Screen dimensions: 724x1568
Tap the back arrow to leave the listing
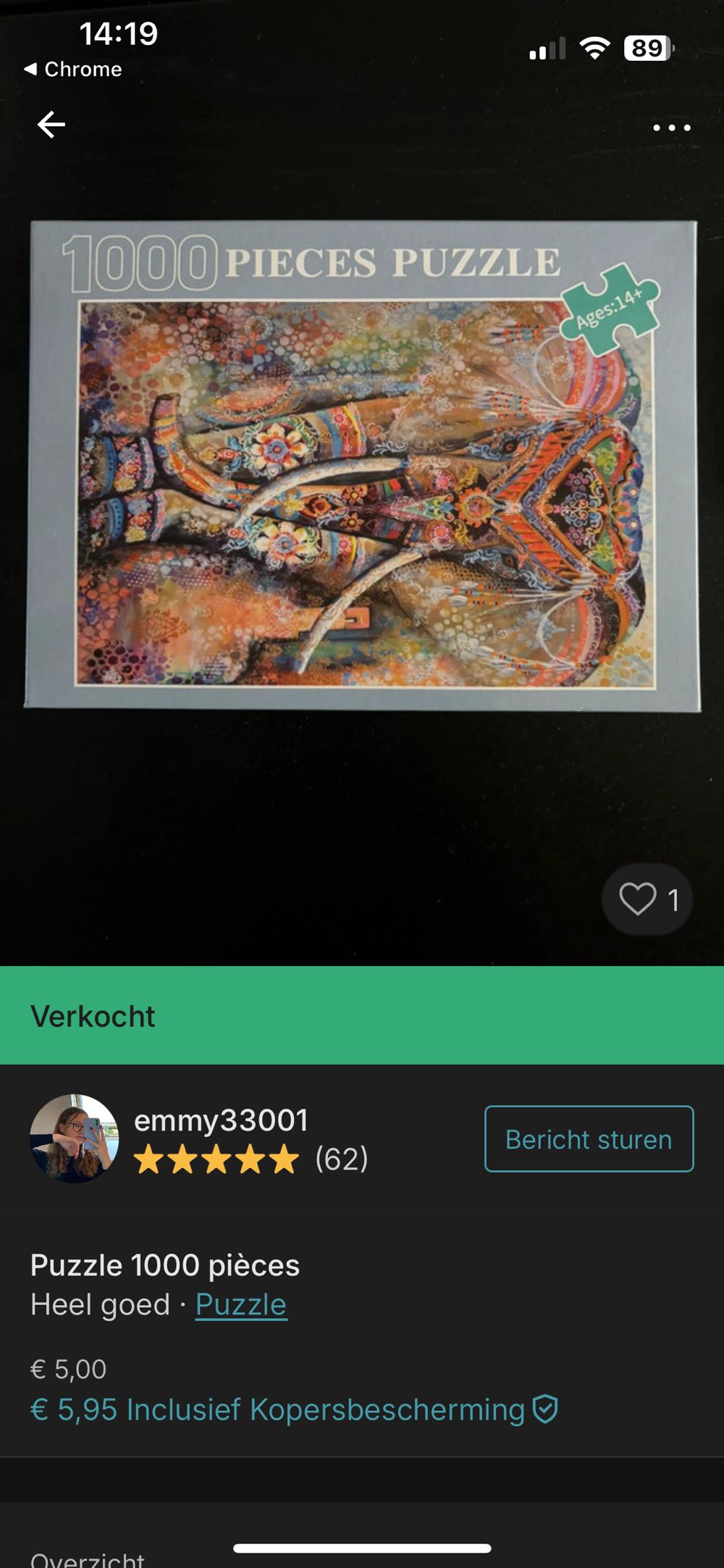coord(49,125)
